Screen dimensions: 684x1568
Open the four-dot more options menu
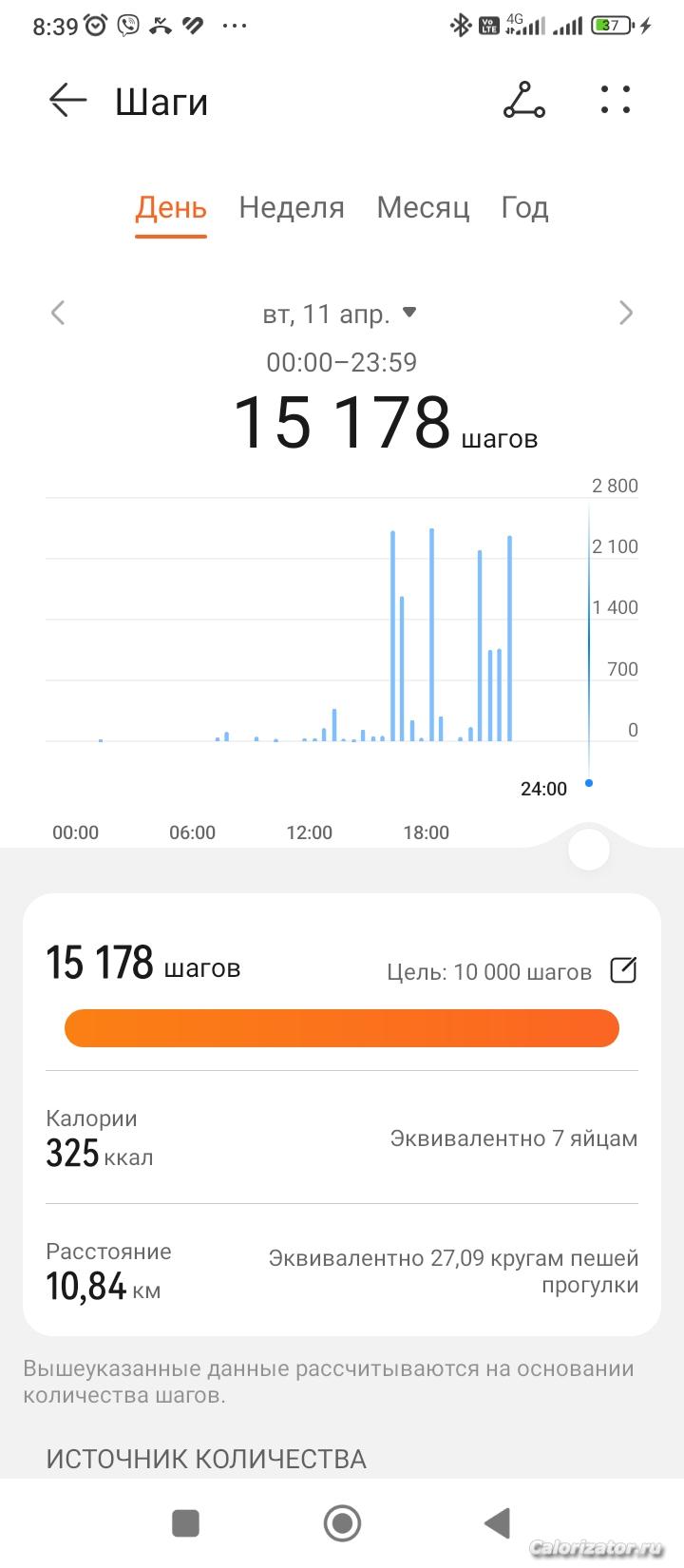click(616, 101)
